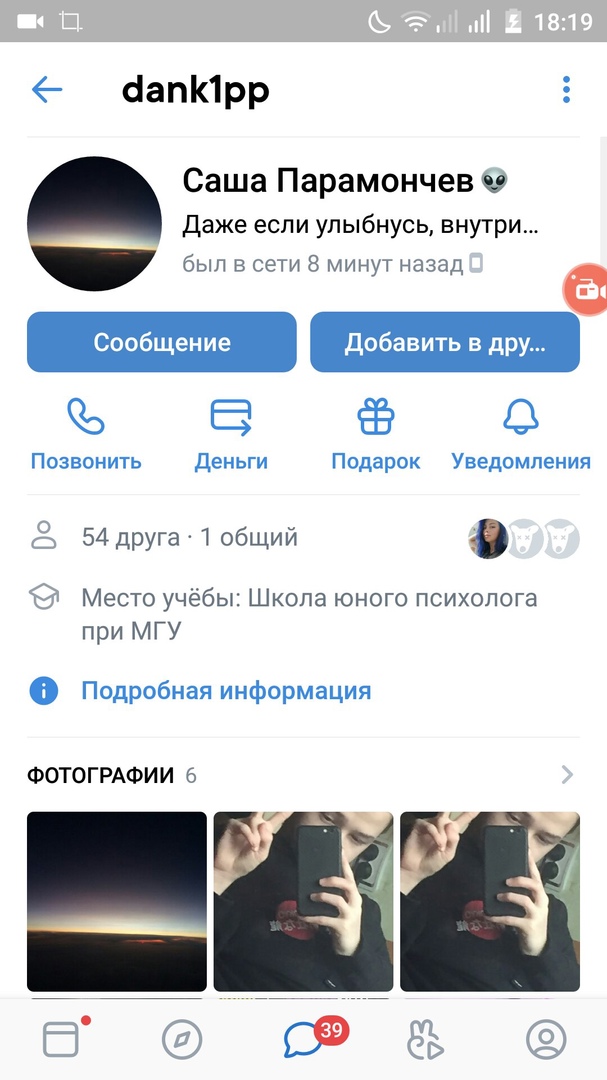607x1080 pixels.
Task: Tap the Добавить в друзья button
Action: point(445,343)
